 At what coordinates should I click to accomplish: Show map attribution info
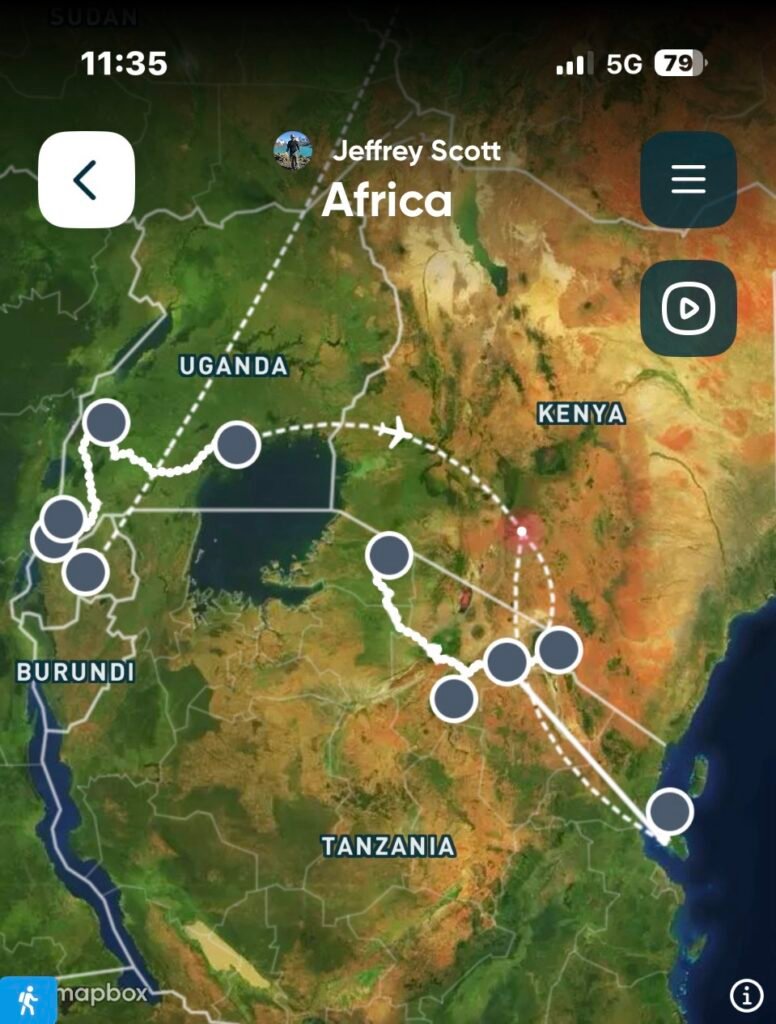(746, 995)
